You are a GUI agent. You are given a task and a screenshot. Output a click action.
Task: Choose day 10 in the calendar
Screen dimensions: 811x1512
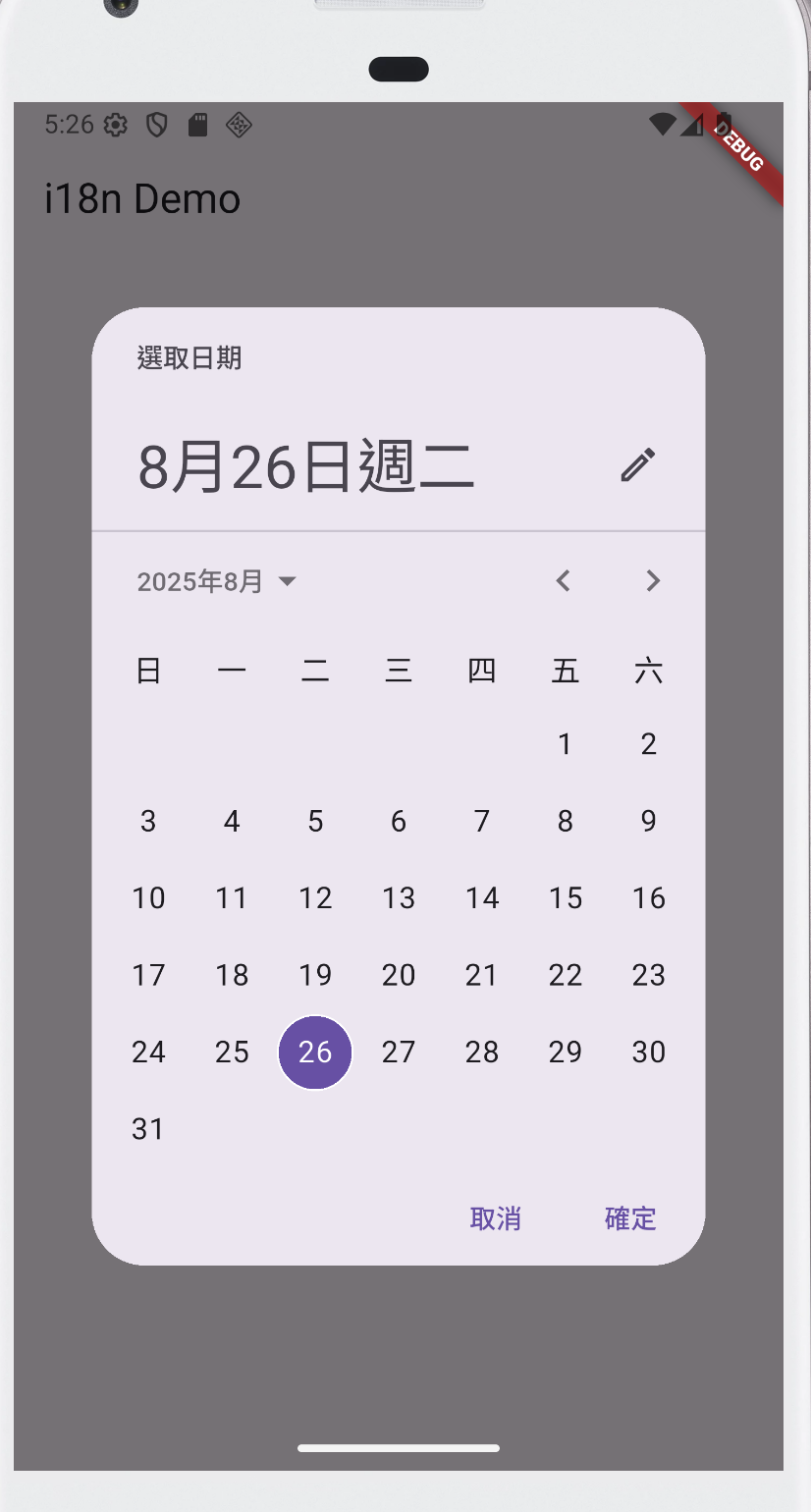pos(148,897)
